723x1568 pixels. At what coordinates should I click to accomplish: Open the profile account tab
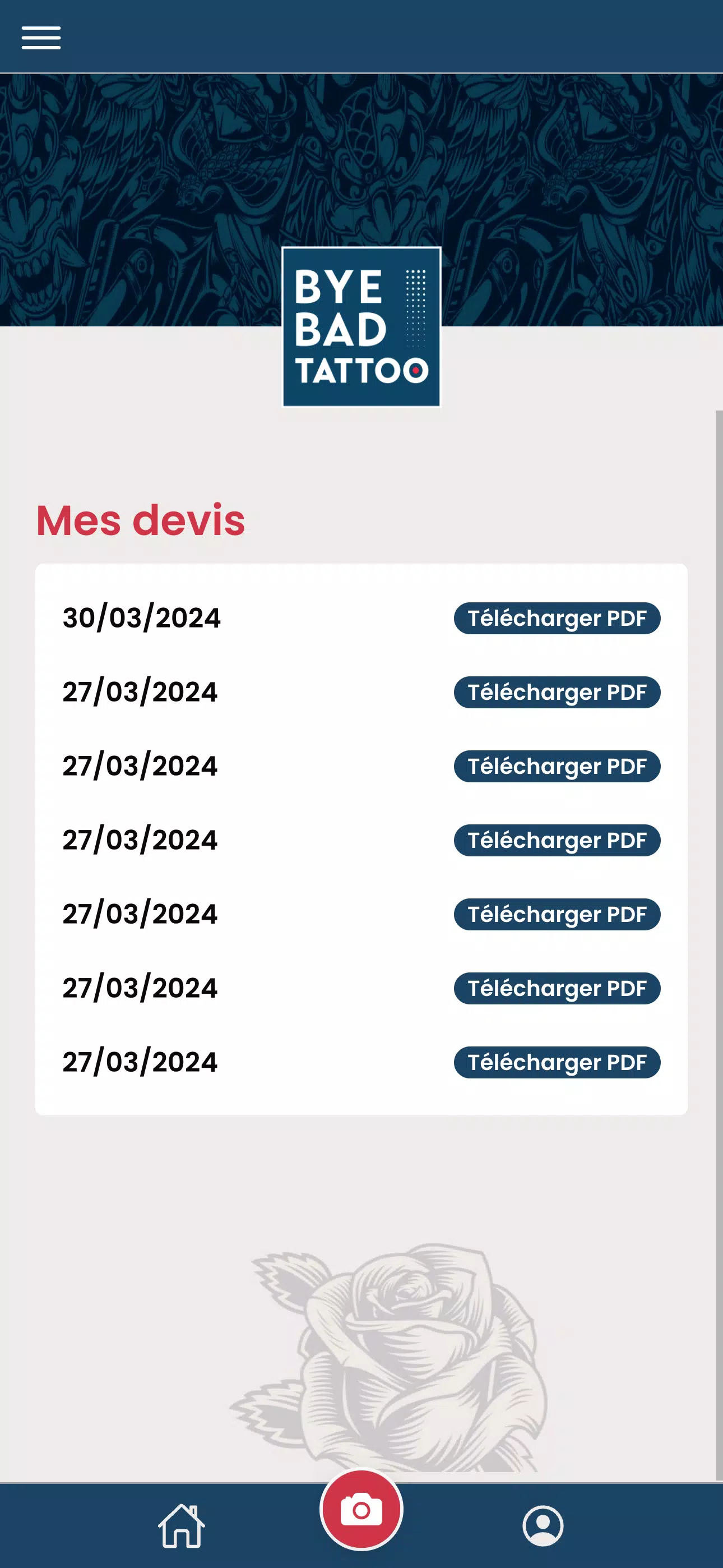tap(543, 1525)
